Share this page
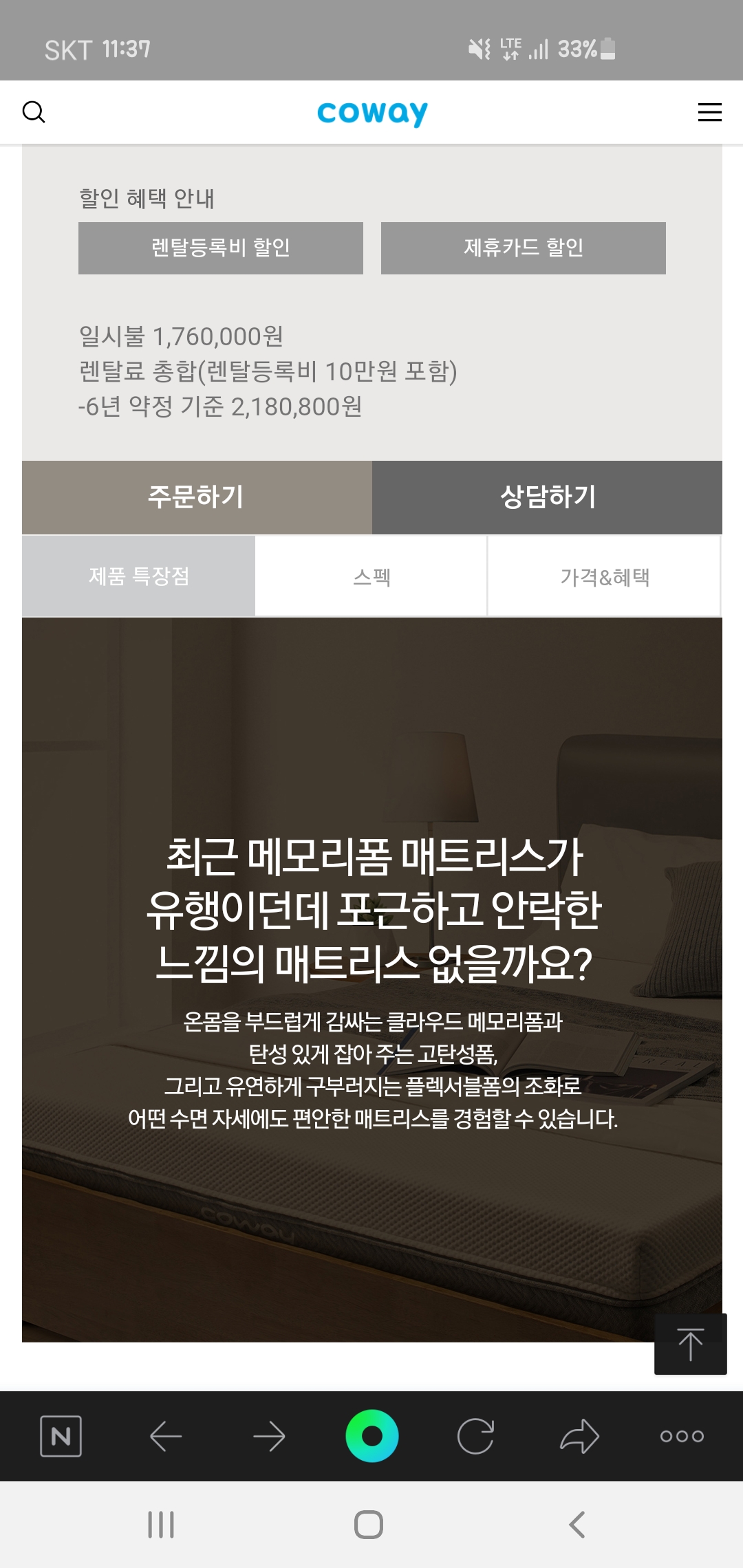Screen dimensions: 743x1568 (579, 1436)
